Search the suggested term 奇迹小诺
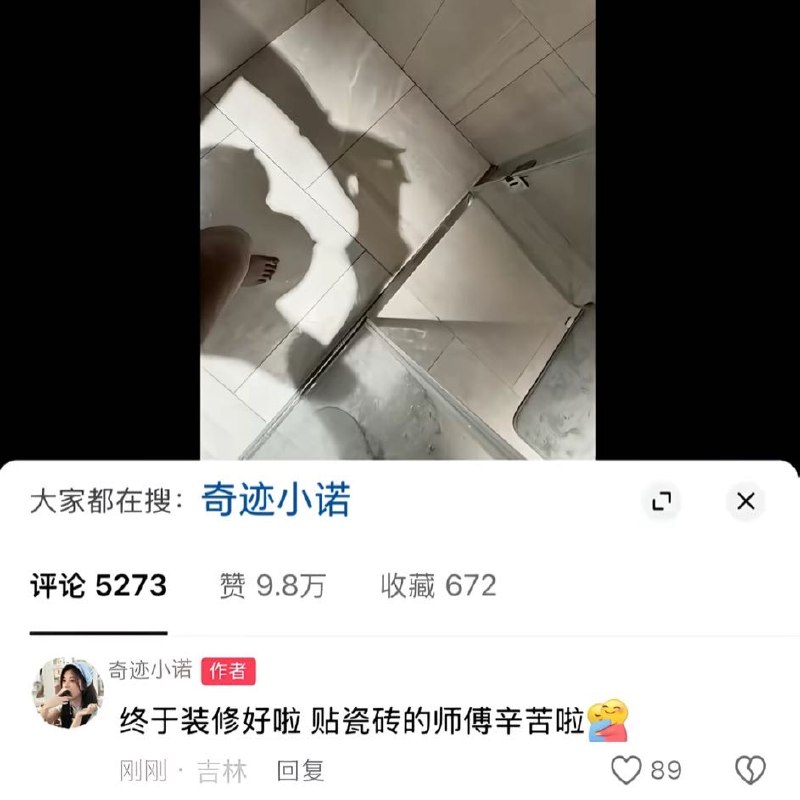The height and width of the screenshot is (800, 800). pos(276,501)
